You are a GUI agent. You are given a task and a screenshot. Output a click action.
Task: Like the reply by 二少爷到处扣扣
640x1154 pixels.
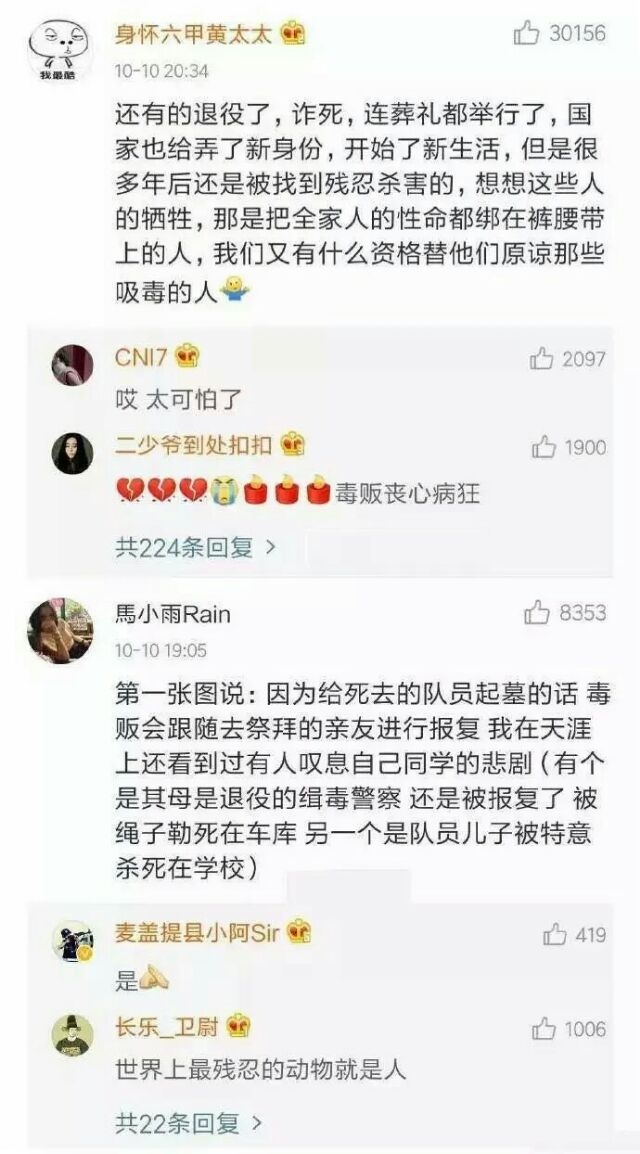pos(544,447)
